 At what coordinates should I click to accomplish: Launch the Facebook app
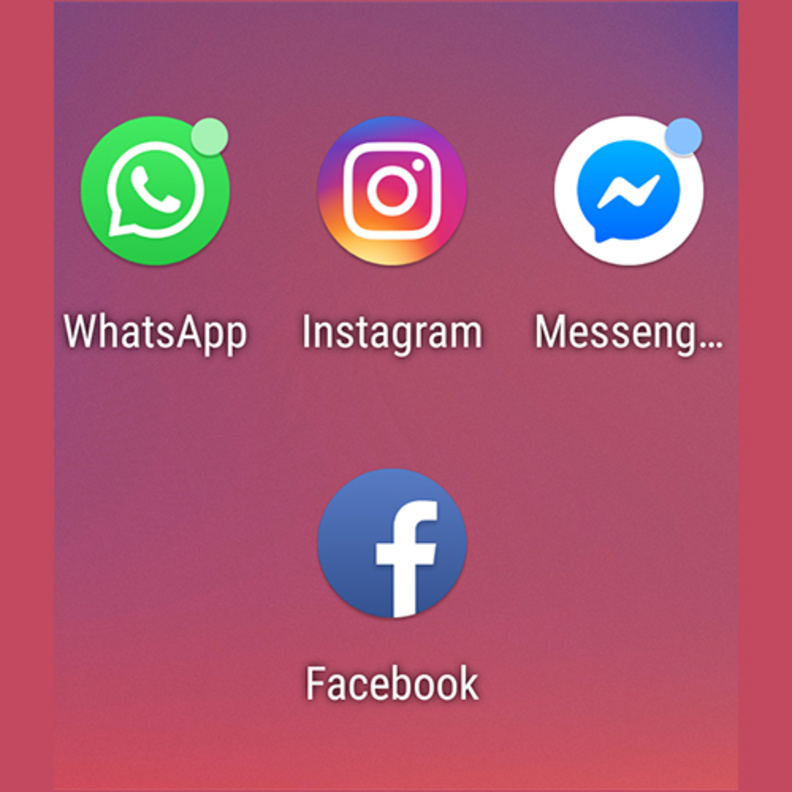tap(392, 544)
